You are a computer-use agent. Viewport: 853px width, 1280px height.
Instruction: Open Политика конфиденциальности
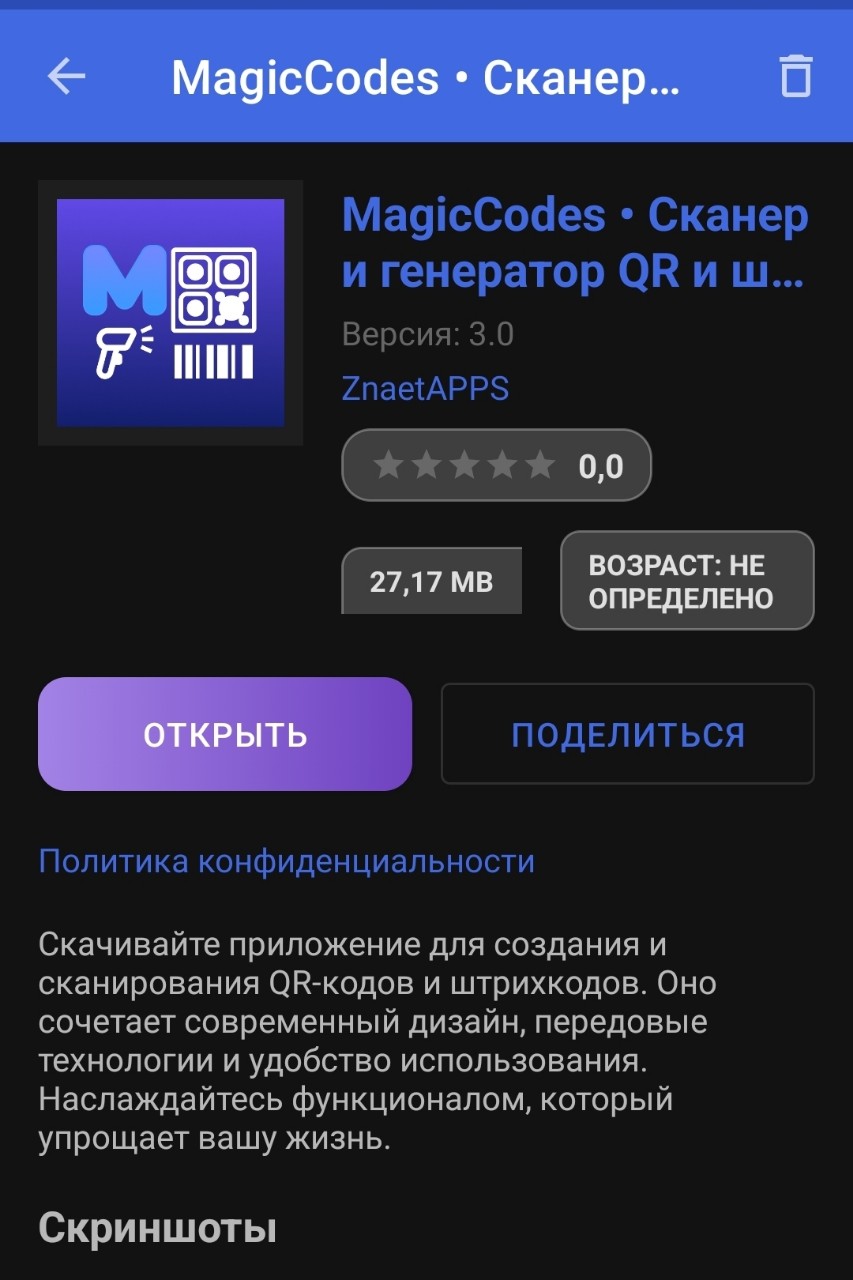(x=284, y=859)
